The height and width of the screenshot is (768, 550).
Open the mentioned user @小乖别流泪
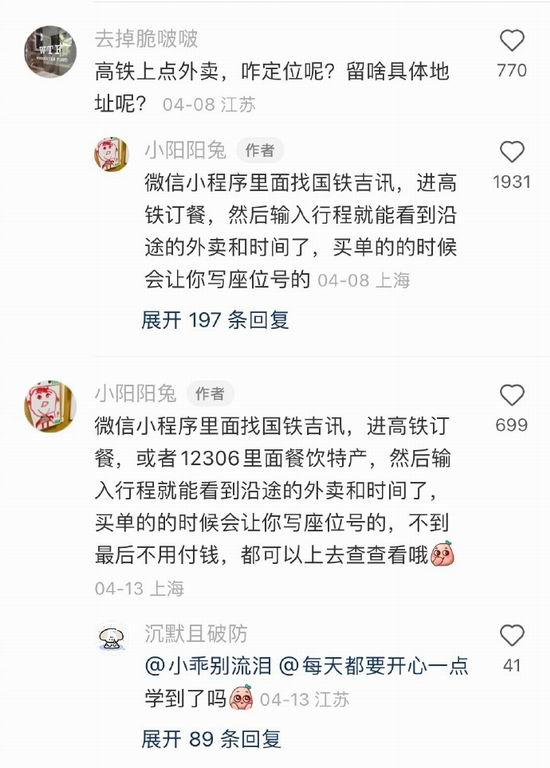pyautogui.click(x=208, y=666)
